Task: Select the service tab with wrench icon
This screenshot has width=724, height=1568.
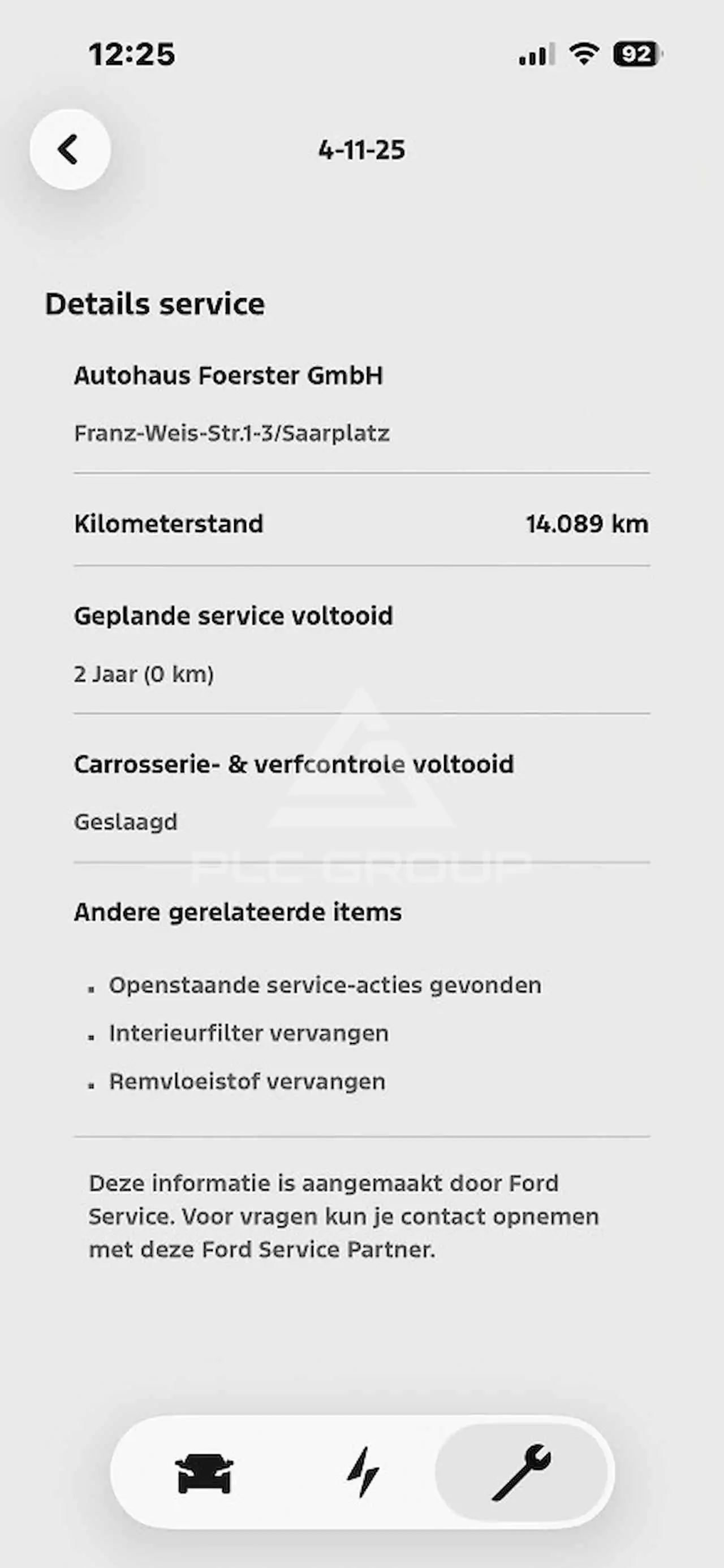Action: point(522,1472)
